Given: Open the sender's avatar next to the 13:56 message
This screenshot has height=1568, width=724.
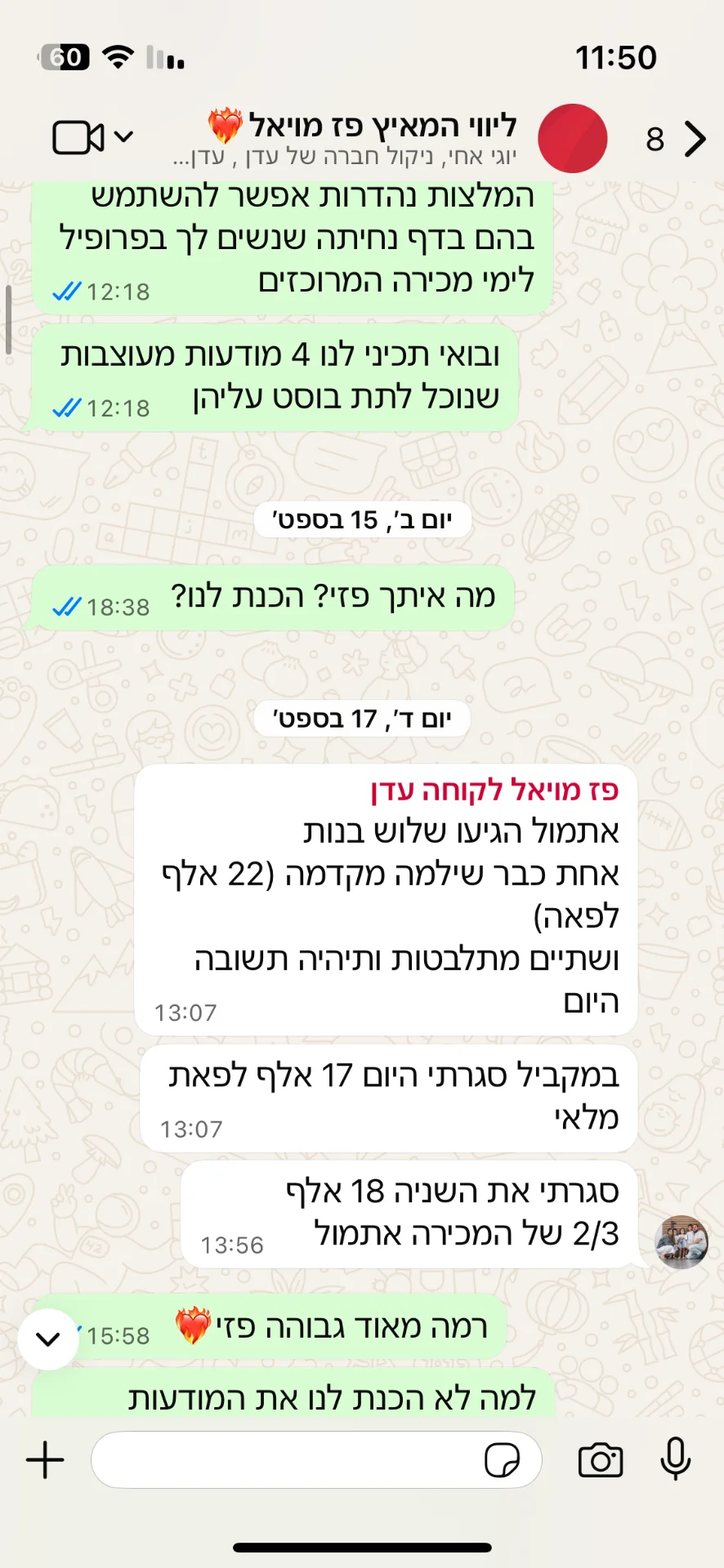Looking at the screenshot, I should point(682,1242).
